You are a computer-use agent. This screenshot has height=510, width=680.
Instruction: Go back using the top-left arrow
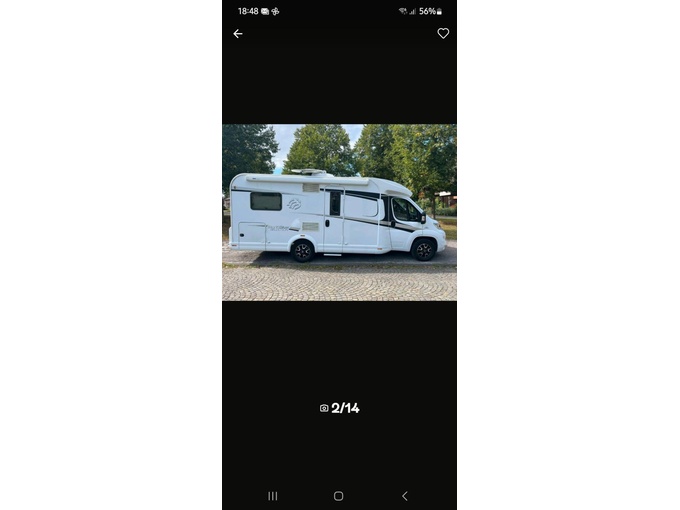point(238,34)
